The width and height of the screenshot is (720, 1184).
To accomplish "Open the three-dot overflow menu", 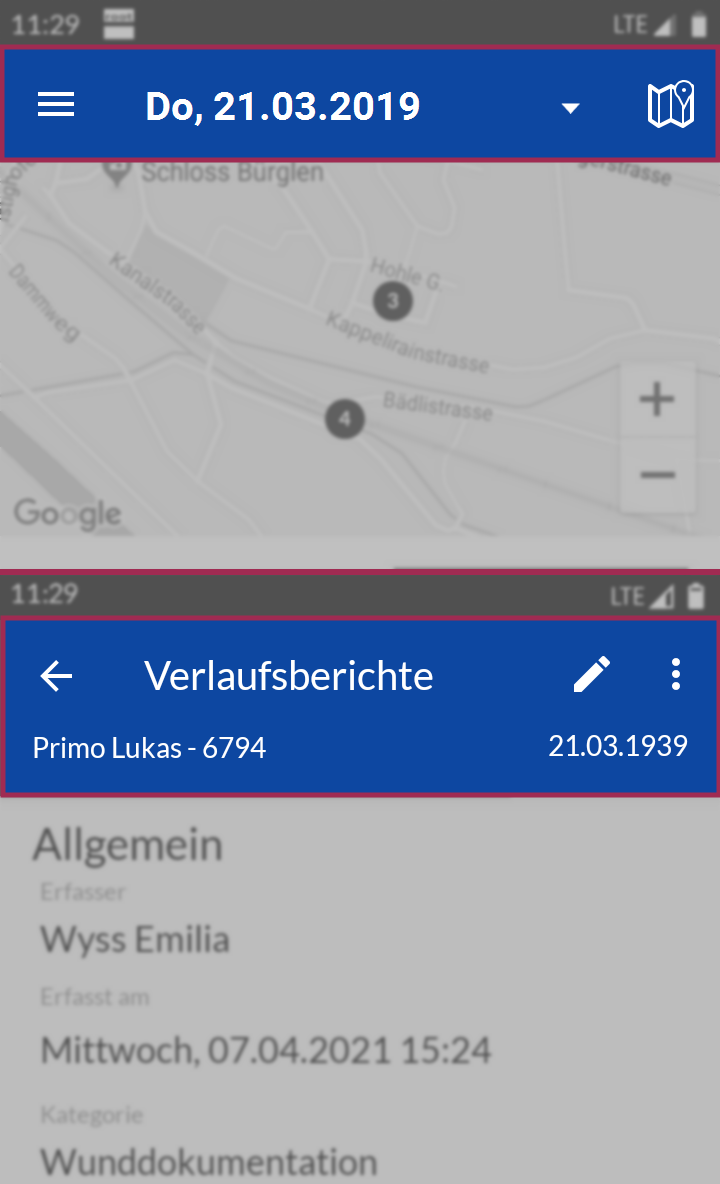I will pyautogui.click(x=675, y=674).
